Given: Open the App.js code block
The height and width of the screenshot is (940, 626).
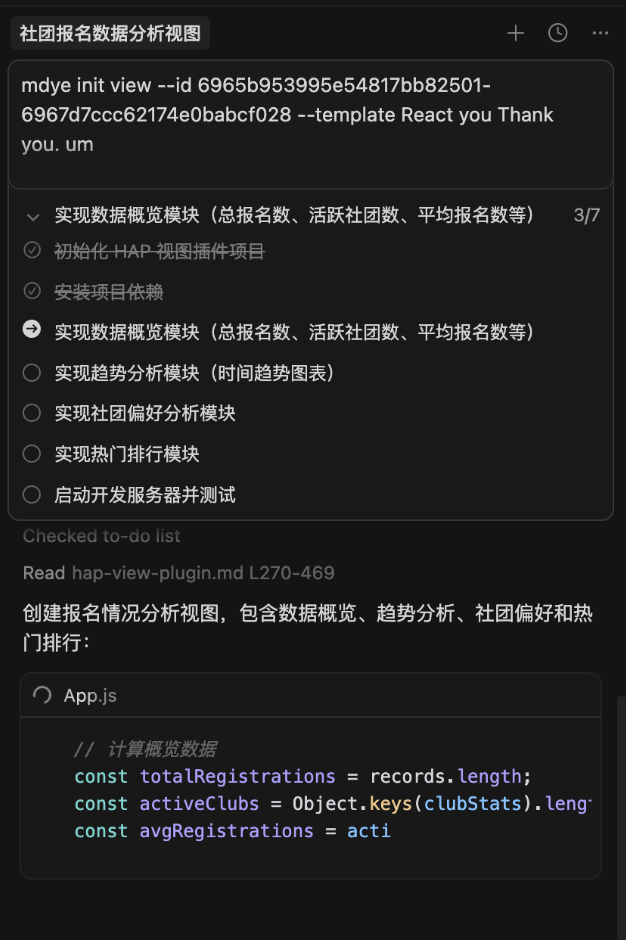Looking at the screenshot, I should [90, 696].
